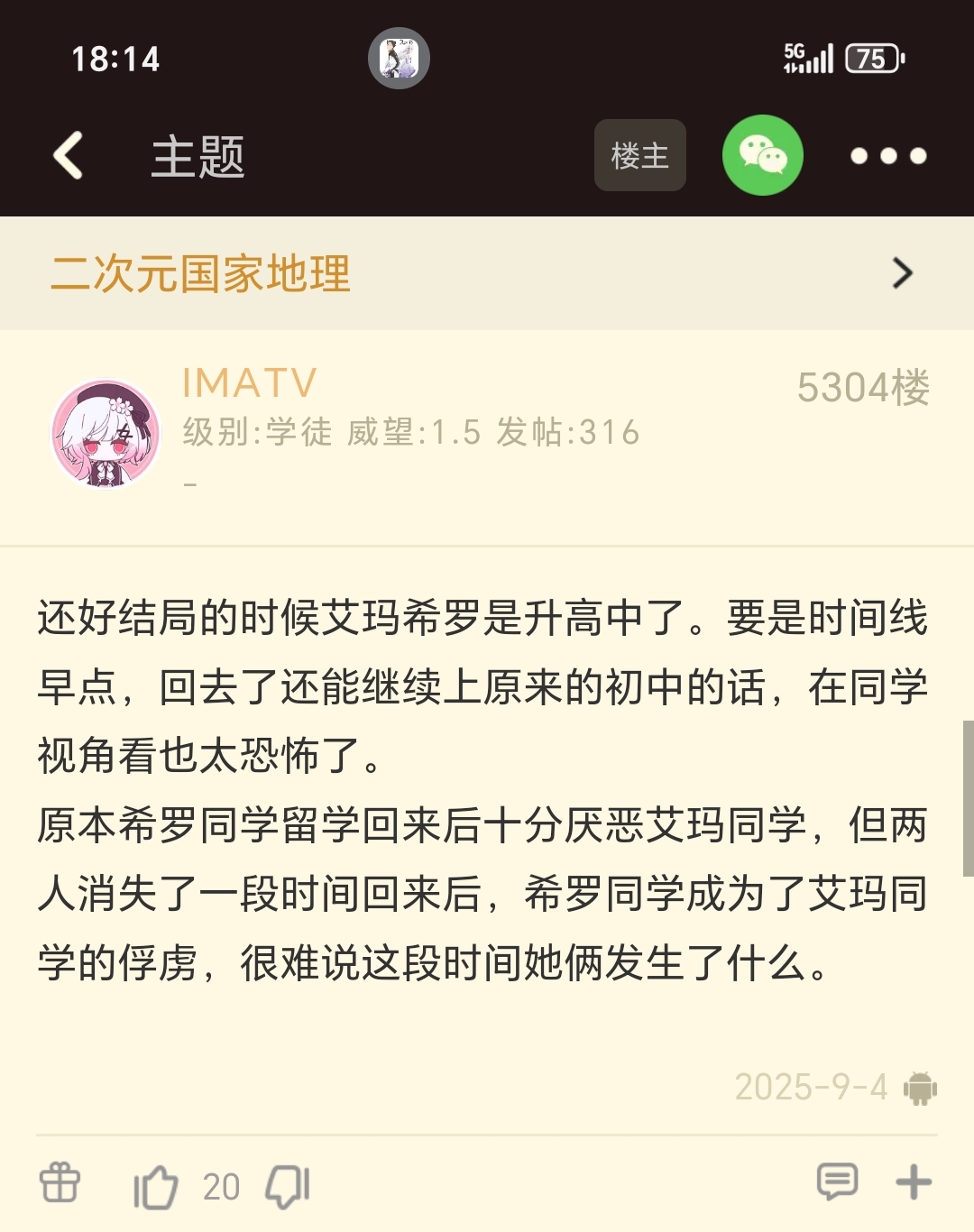Open the three-dot overflow menu
This screenshot has height=1232, width=974.
coord(888,156)
